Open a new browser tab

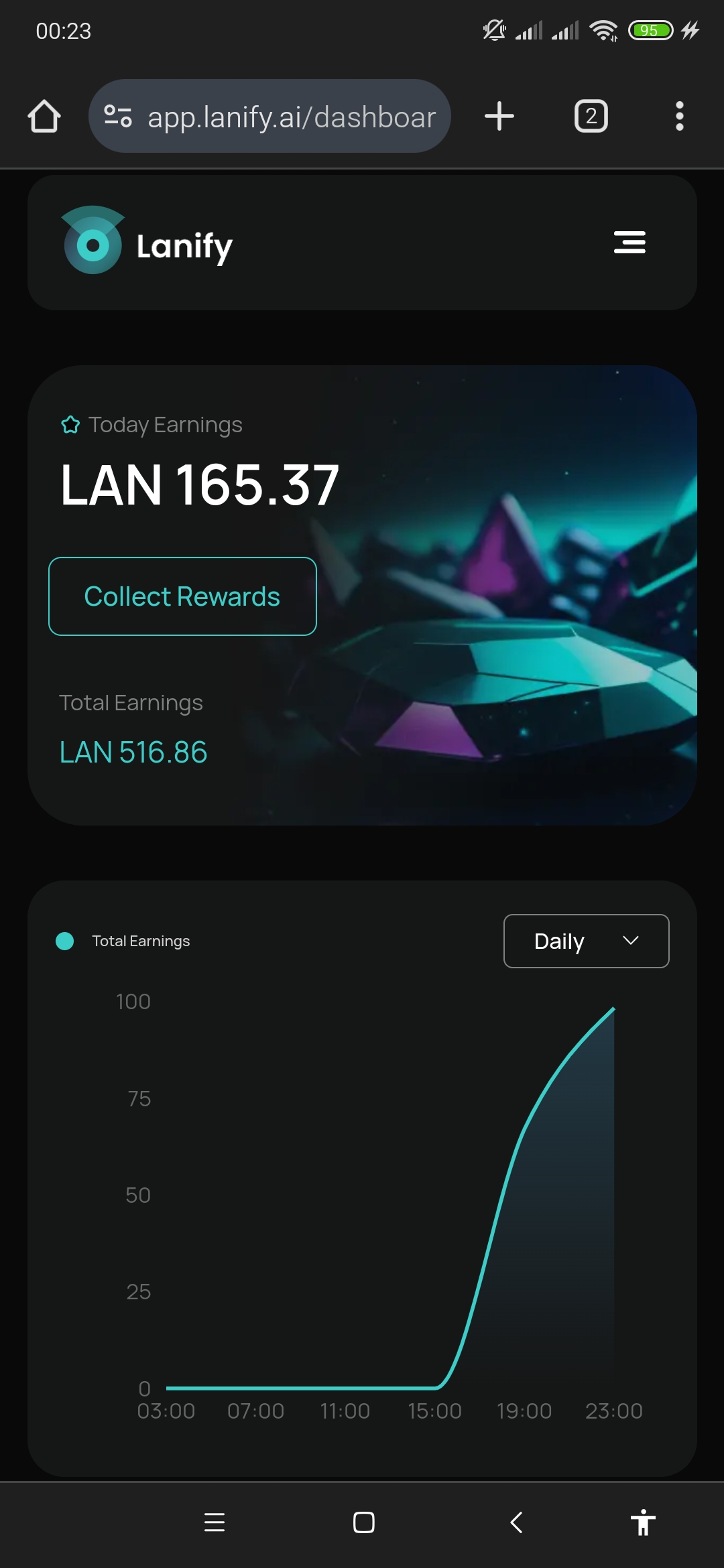[x=499, y=117]
